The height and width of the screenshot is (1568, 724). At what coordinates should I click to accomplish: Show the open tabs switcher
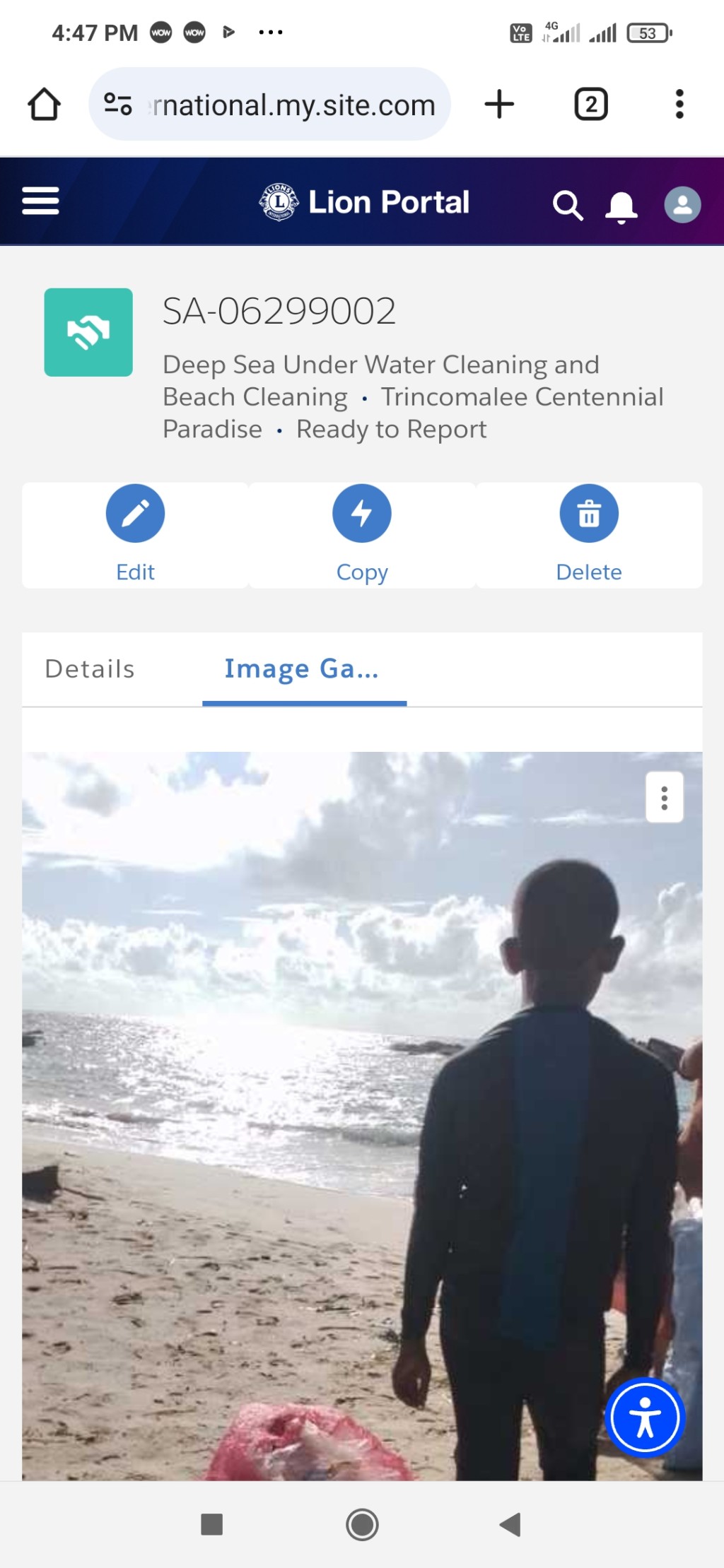click(591, 105)
